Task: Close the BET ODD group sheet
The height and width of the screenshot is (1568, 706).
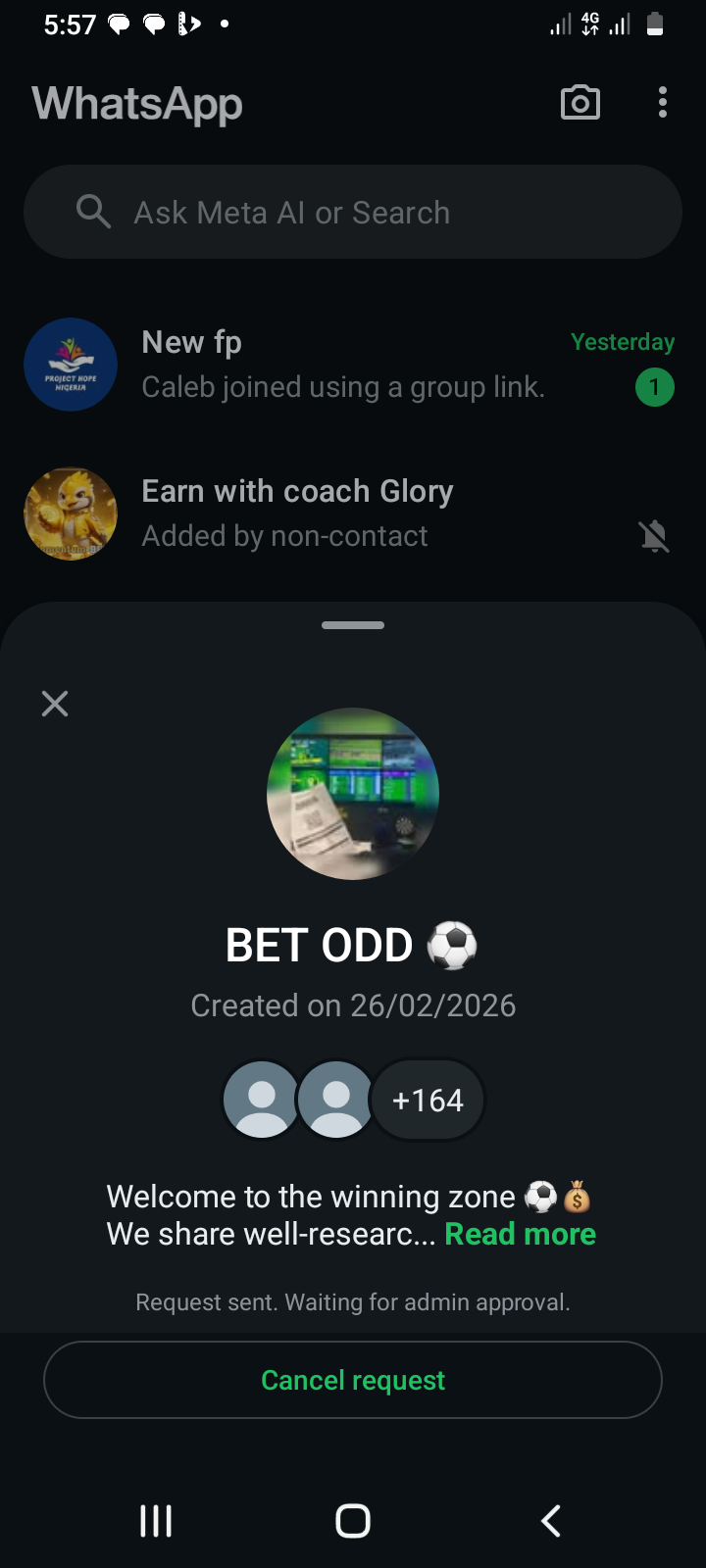Action: [x=55, y=704]
